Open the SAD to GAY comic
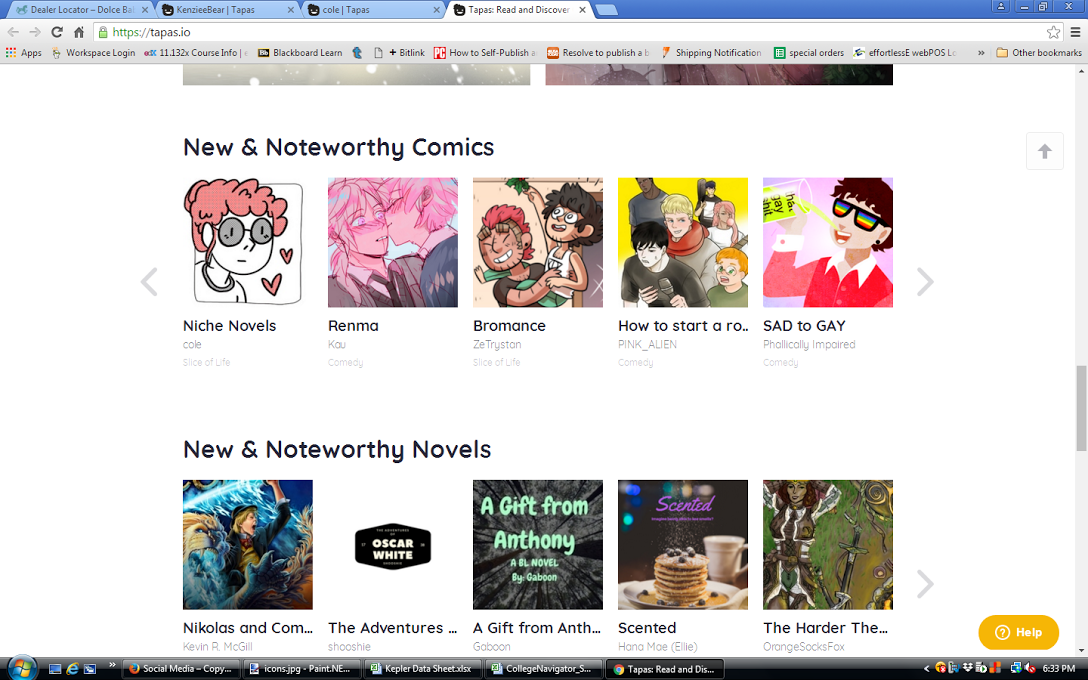The width and height of the screenshot is (1088, 680). (827, 243)
